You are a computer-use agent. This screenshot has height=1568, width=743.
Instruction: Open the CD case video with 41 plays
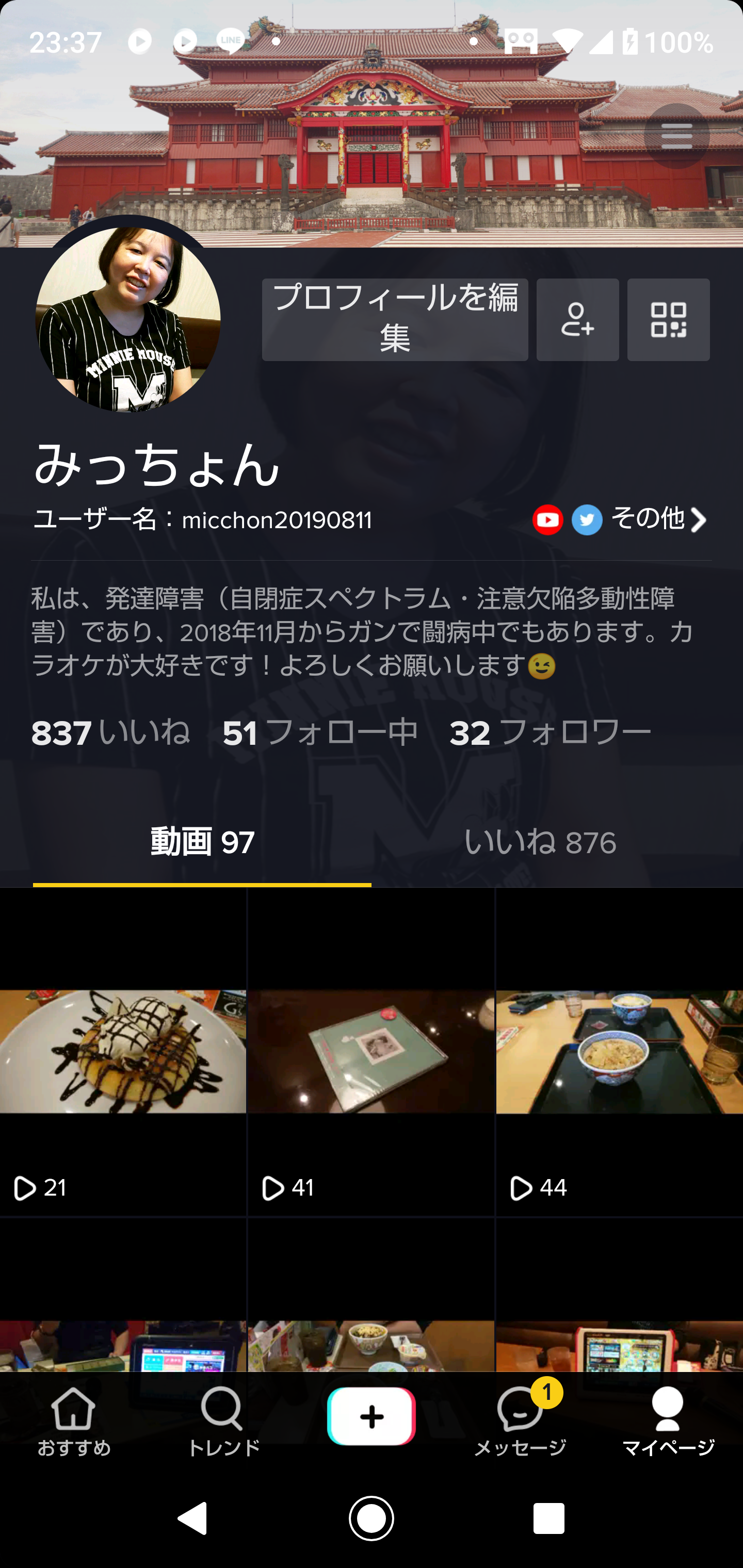coord(371,1052)
